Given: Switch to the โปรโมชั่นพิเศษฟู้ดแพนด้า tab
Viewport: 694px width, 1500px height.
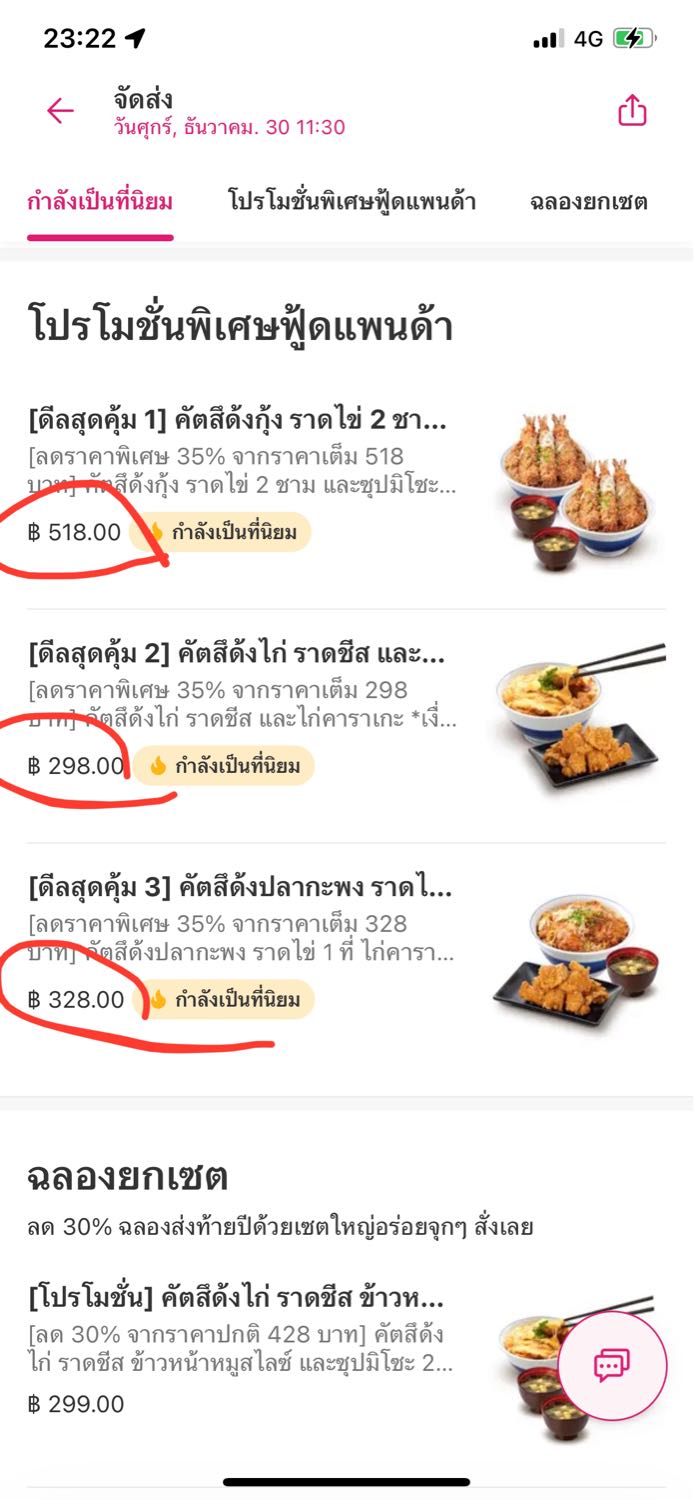Looking at the screenshot, I should pos(351,202).
